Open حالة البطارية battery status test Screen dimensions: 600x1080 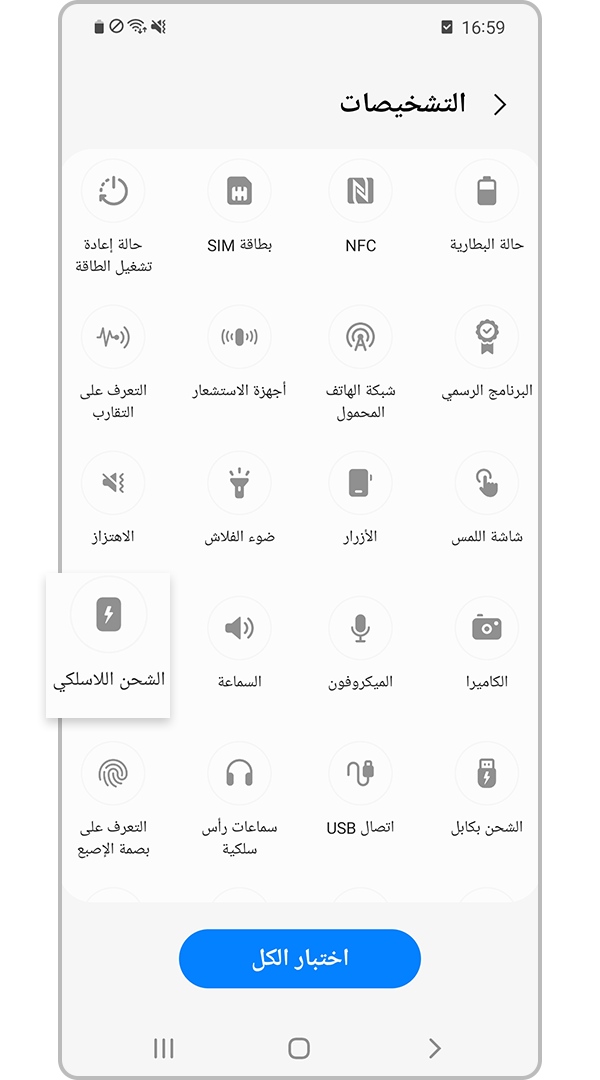click(x=486, y=191)
